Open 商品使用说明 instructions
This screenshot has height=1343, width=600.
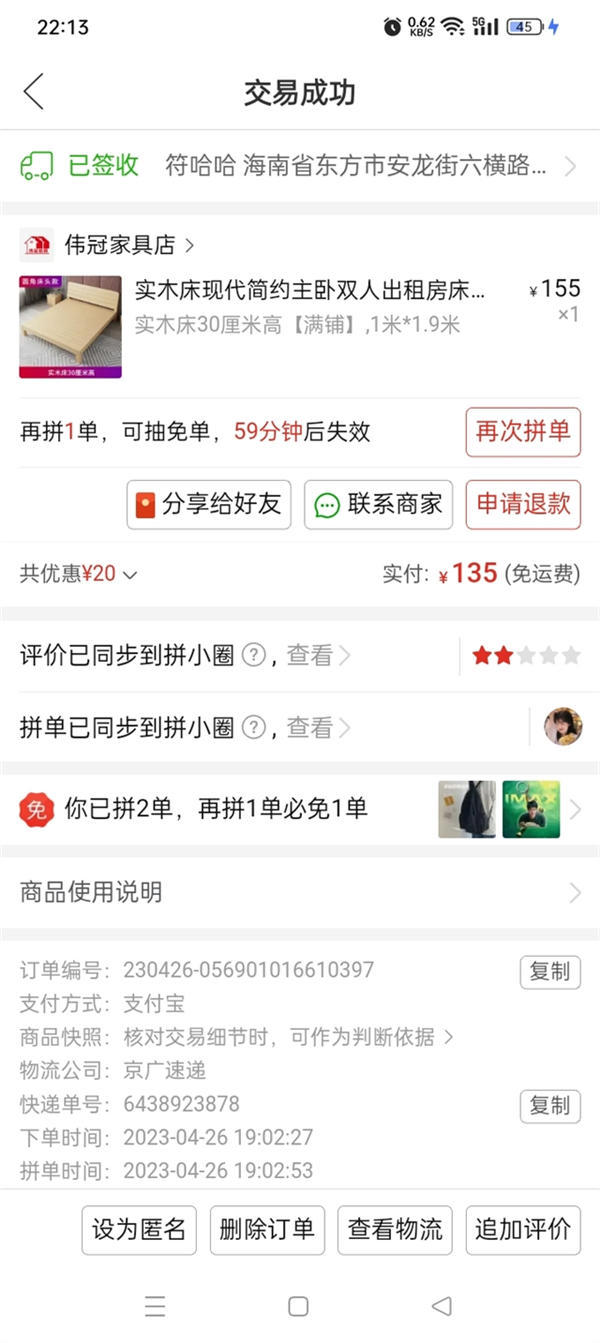pos(300,892)
